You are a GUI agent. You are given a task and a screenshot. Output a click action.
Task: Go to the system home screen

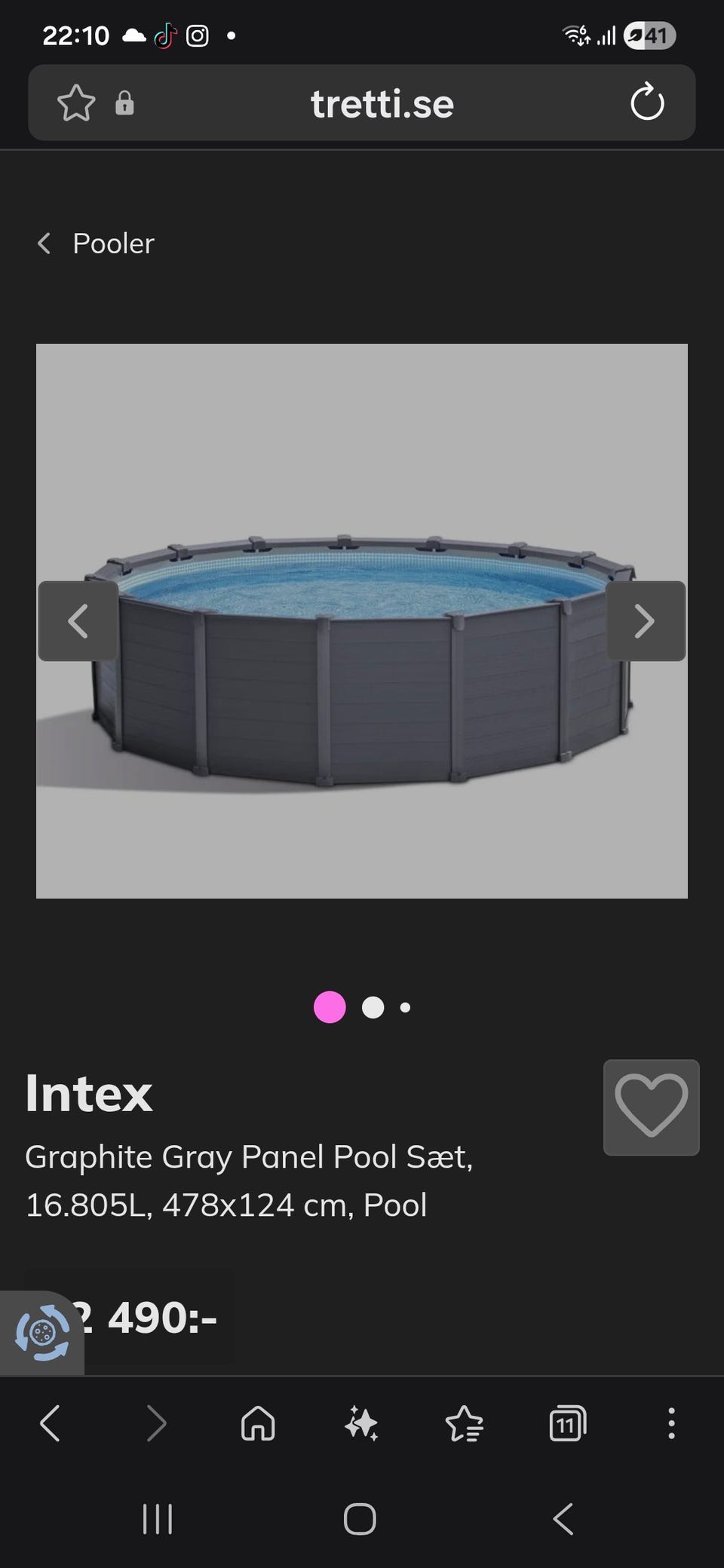[360, 1519]
